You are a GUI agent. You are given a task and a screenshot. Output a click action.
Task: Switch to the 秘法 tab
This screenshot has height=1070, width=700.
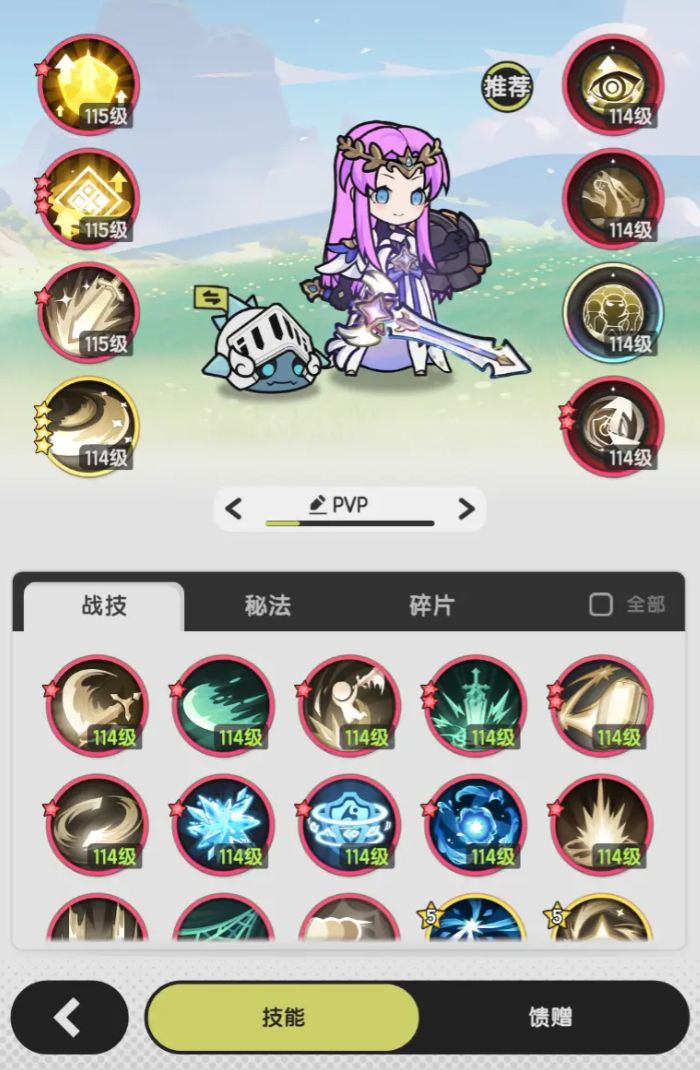[267, 605]
